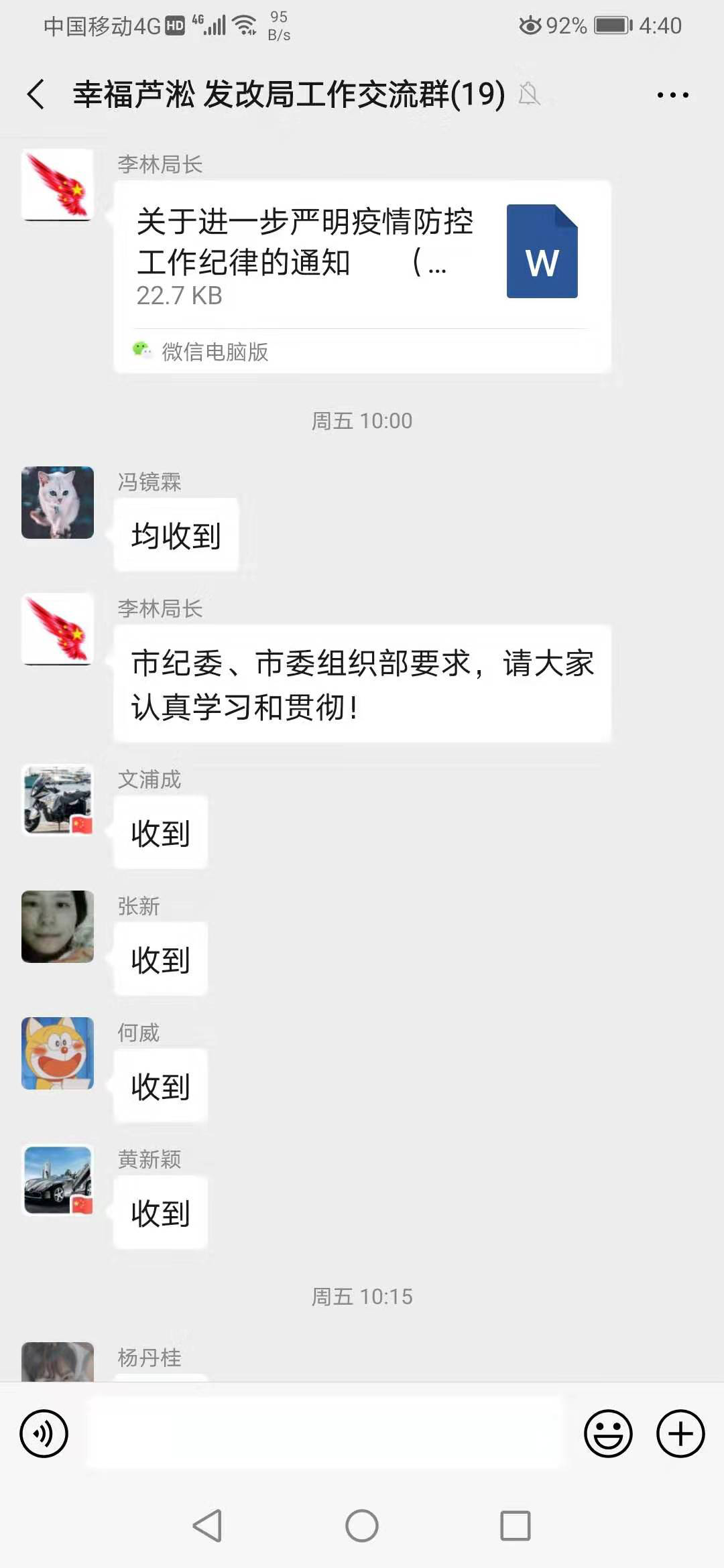Viewport: 724px width, 1568px height.
Task: Open the plus attachment menu
Action: tap(680, 1433)
